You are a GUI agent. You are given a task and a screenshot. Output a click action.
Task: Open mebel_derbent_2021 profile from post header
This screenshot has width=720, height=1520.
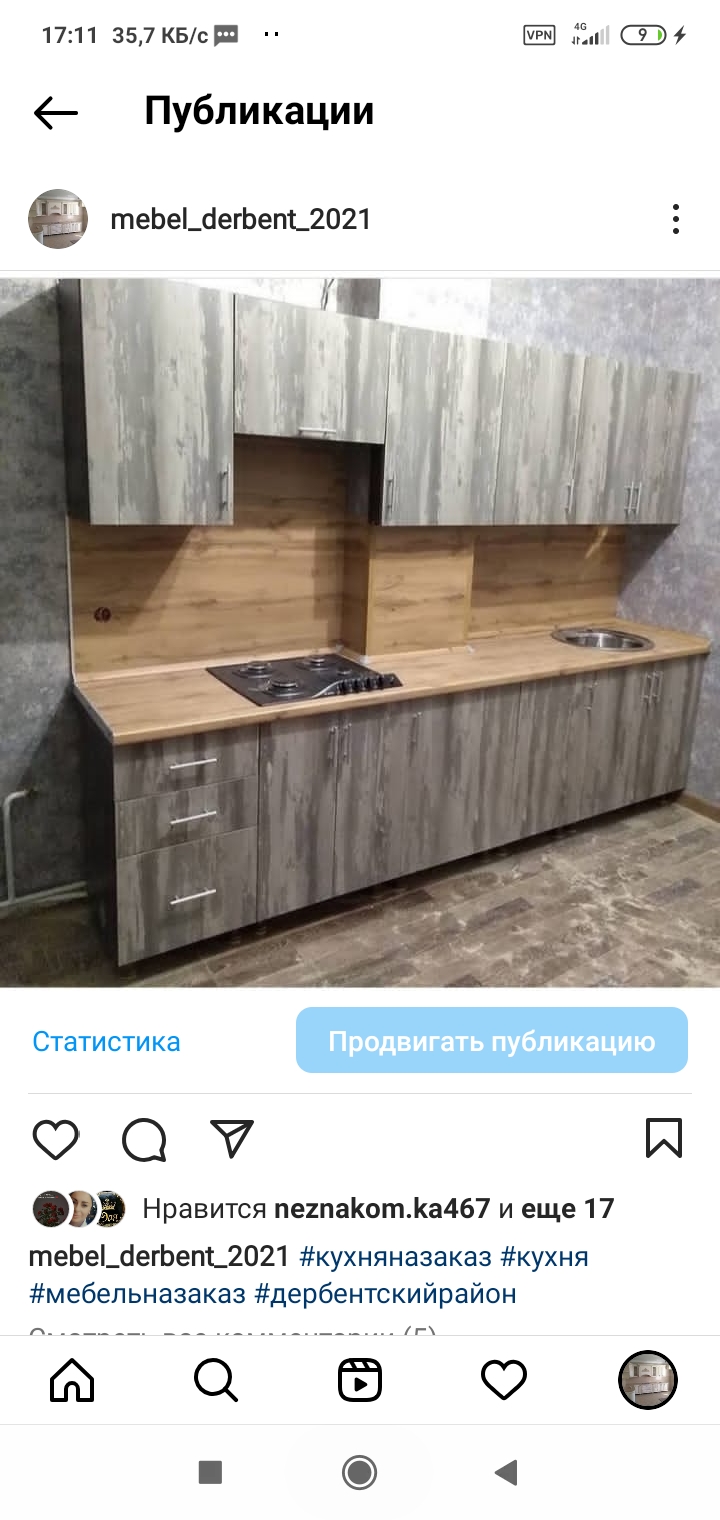click(x=240, y=219)
